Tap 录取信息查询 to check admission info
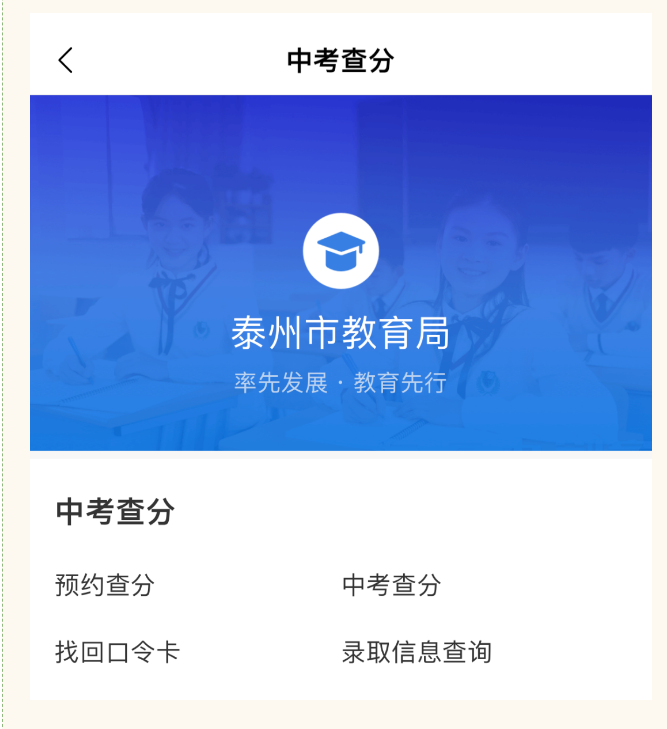The image size is (667, 729). [416, 652]
